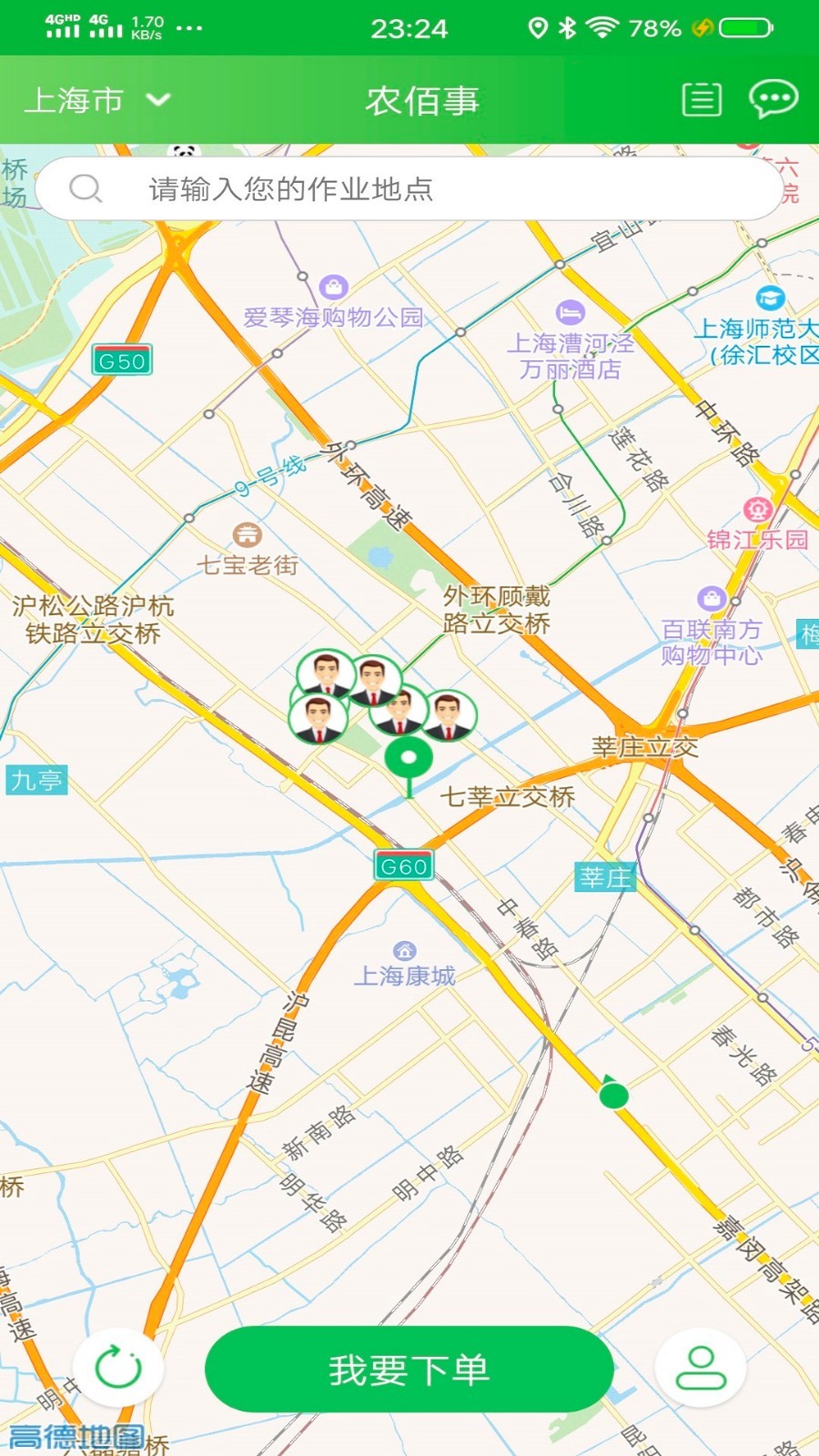This screenshot has height=1456, width=819.
Task: Tap the 七宝老街 landmark icon
Action: (248, 536)
